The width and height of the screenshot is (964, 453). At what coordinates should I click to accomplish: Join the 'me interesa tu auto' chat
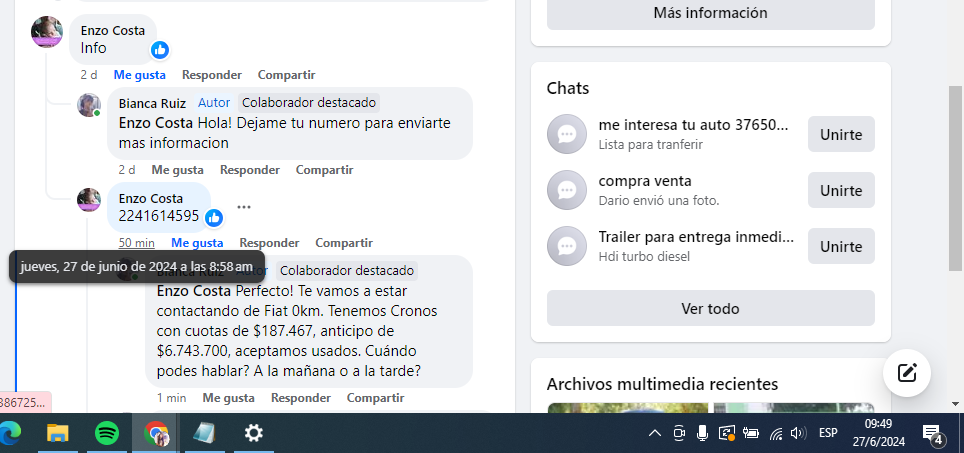point(840,134)
